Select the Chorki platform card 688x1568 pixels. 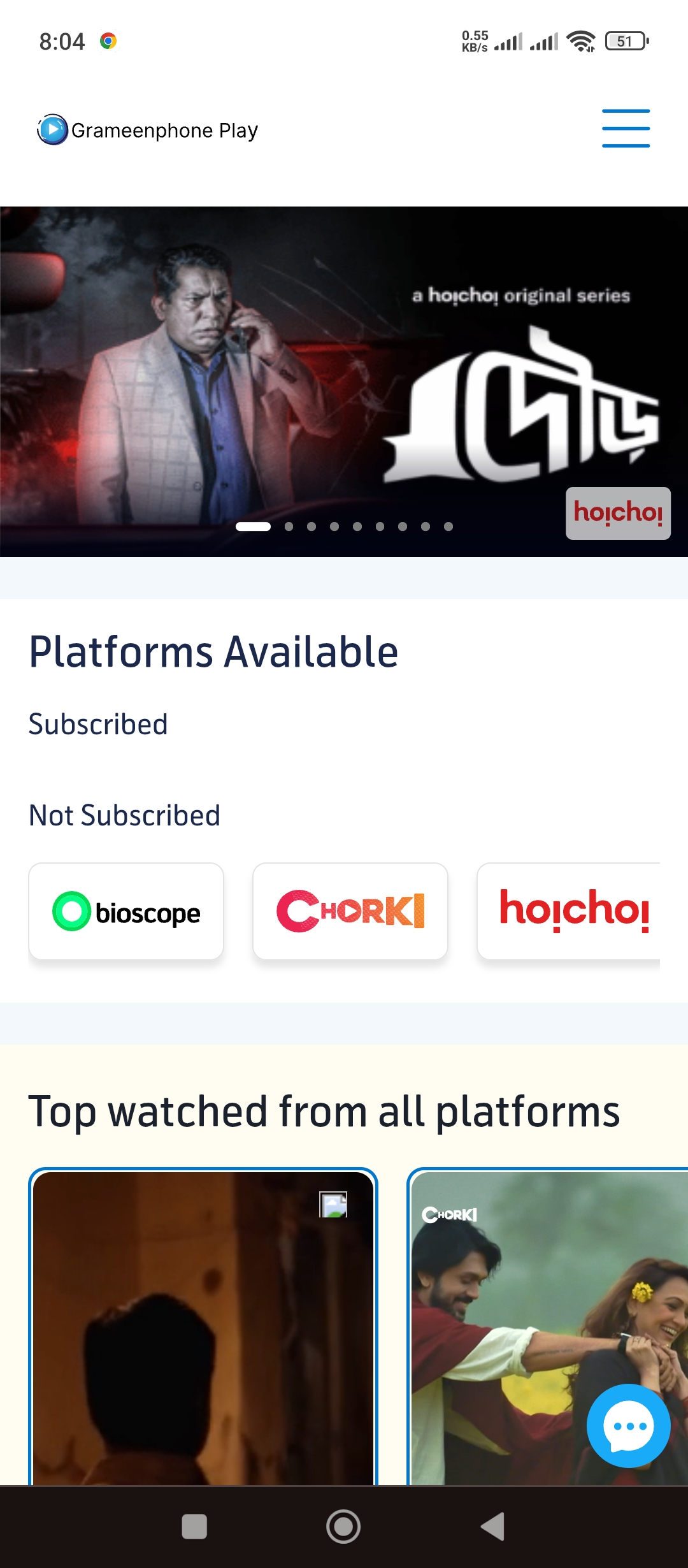(x=350, y=911)
